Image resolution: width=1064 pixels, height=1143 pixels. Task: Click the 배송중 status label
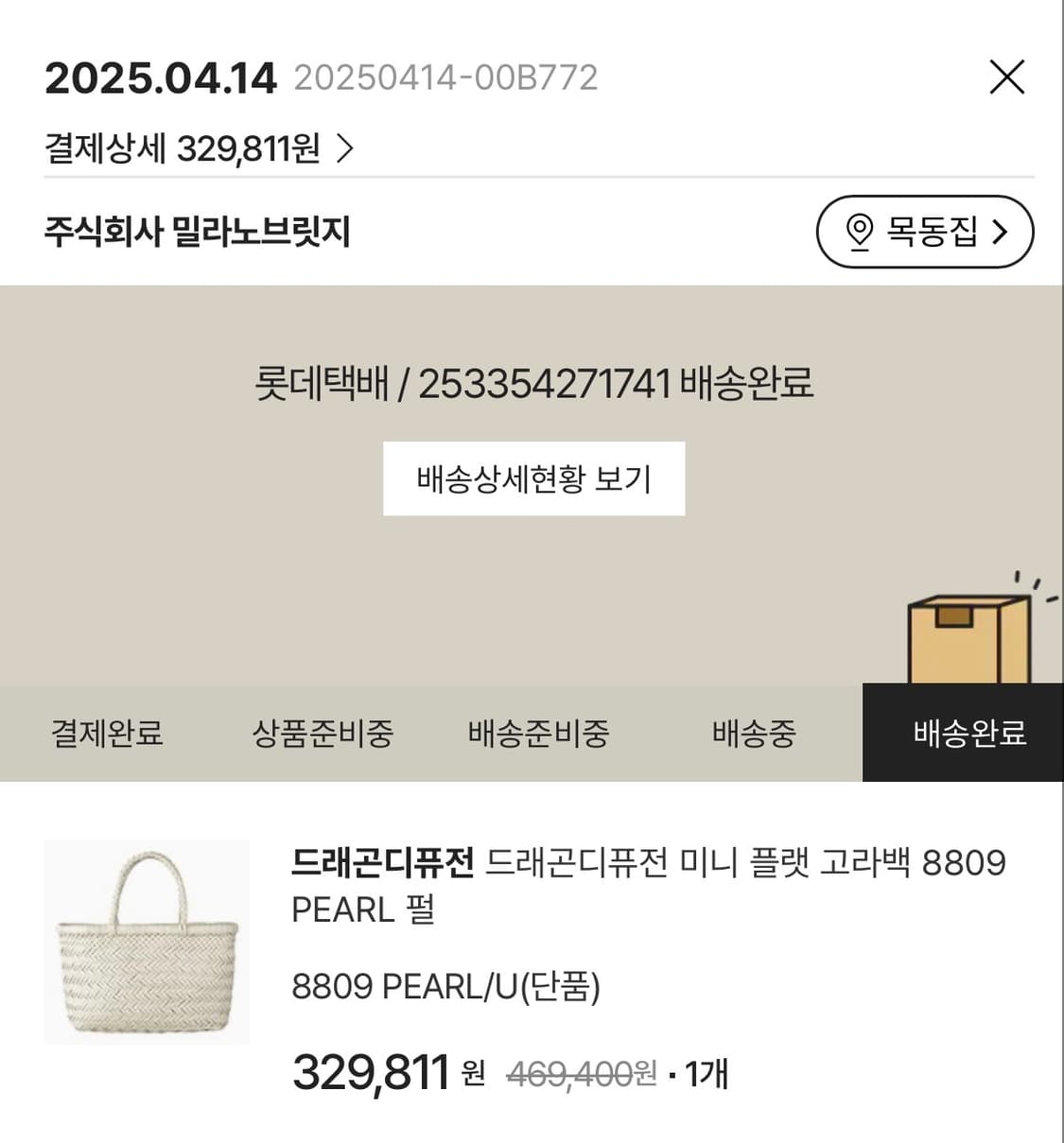pos(754,733)
